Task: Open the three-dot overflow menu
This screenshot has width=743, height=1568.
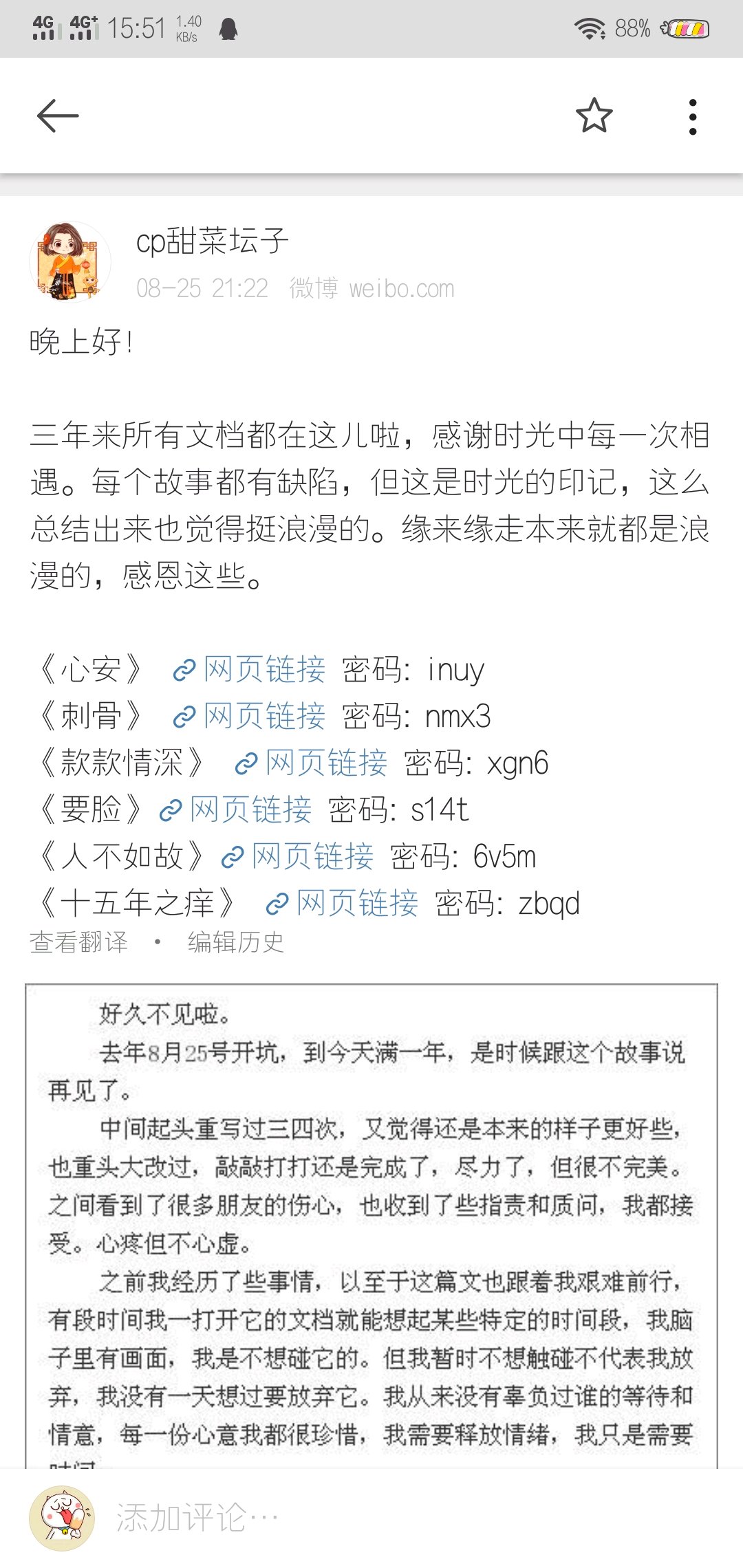Action: click(x=693, y=116)
